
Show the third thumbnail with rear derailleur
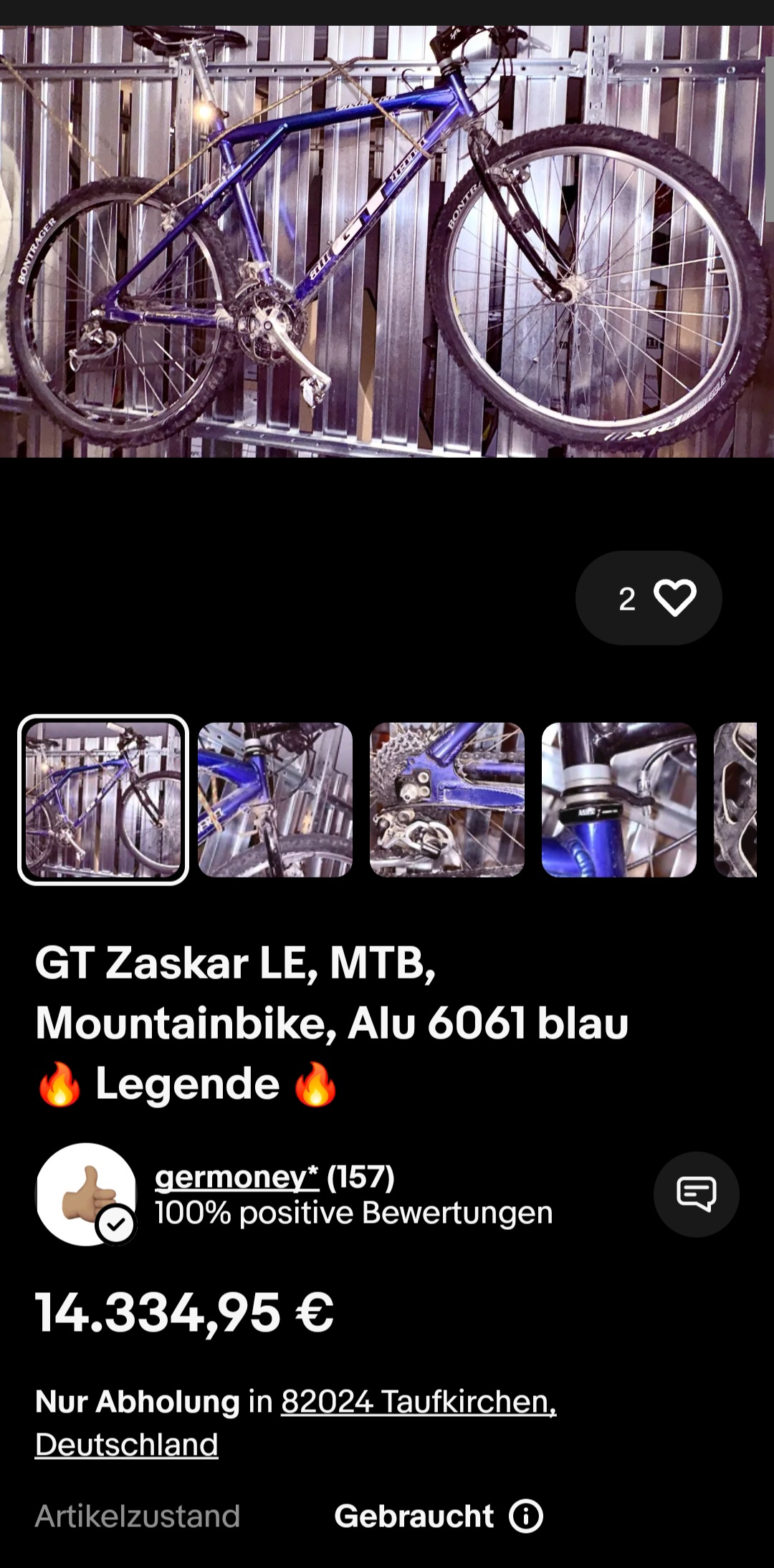point(447,799)
